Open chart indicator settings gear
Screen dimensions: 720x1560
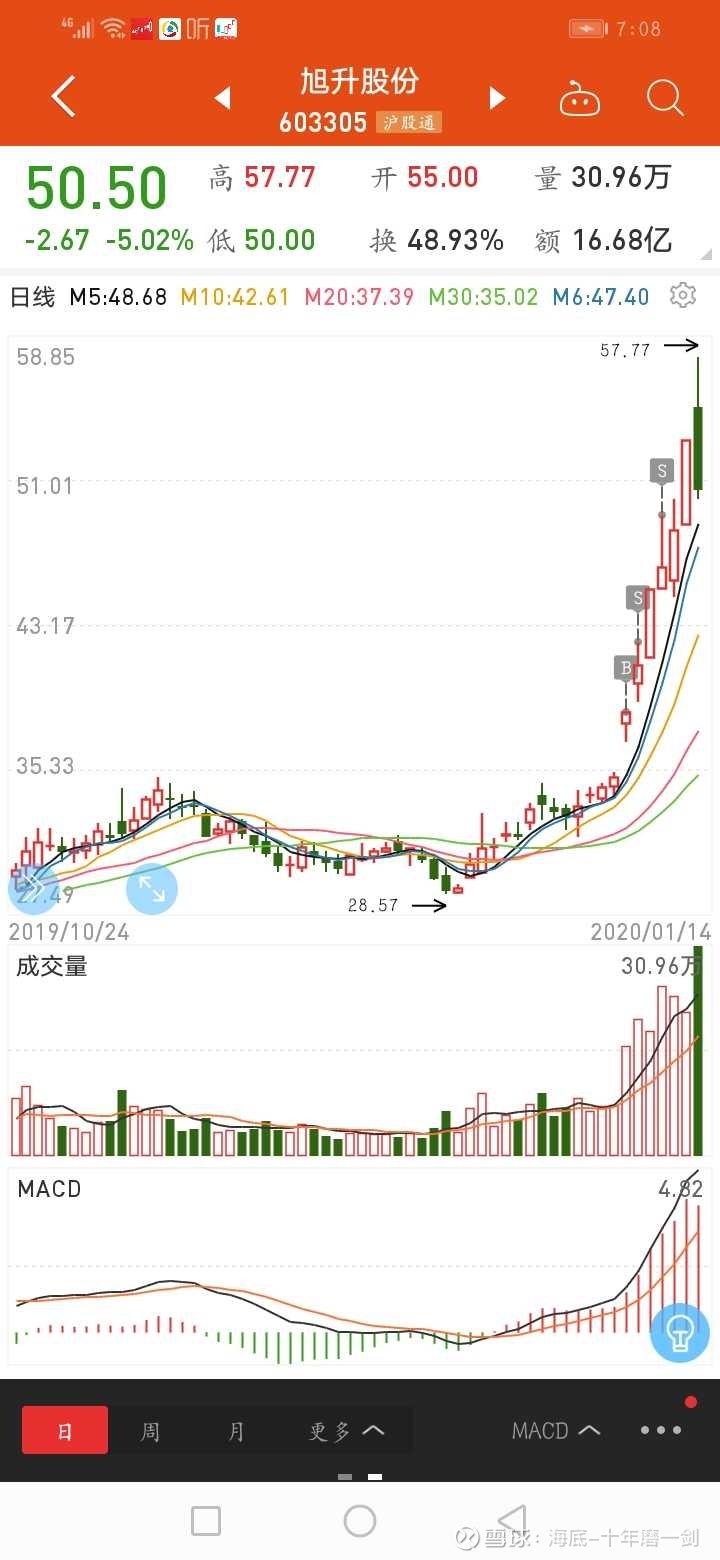pyautogui.click(x=683, y=295)
